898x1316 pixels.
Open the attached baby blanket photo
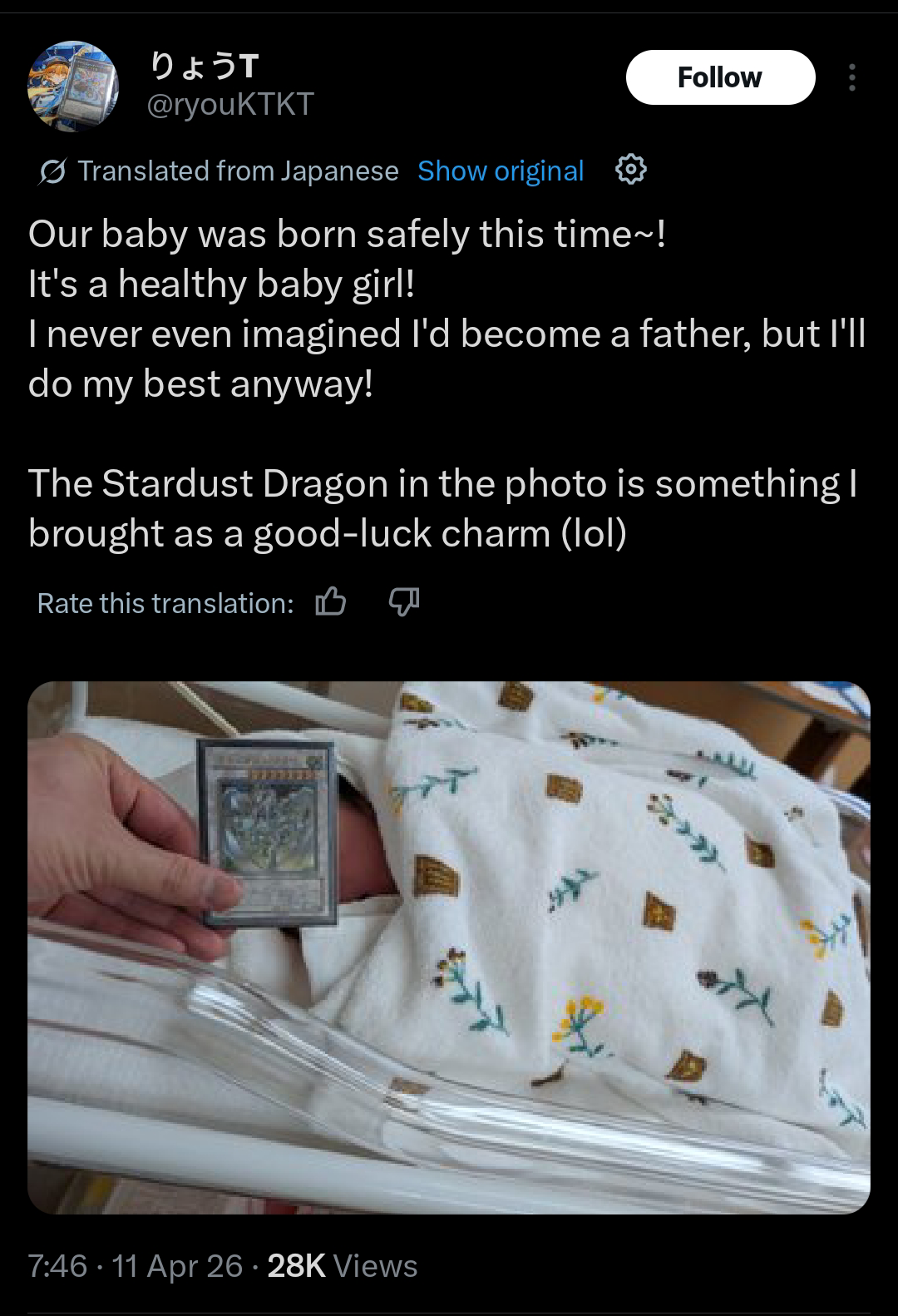click(449, 947)
